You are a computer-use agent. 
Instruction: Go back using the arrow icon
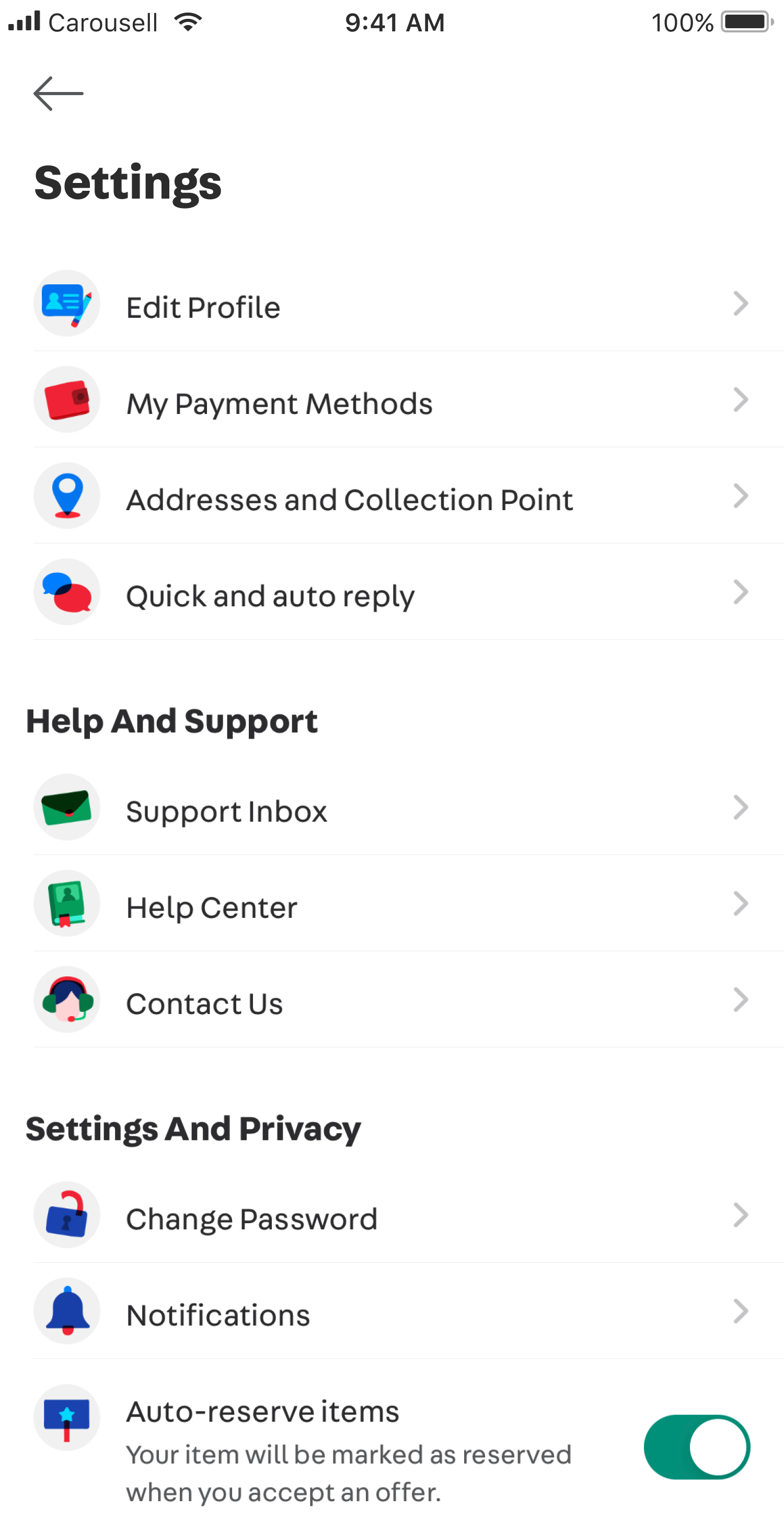tap(58, 93)
